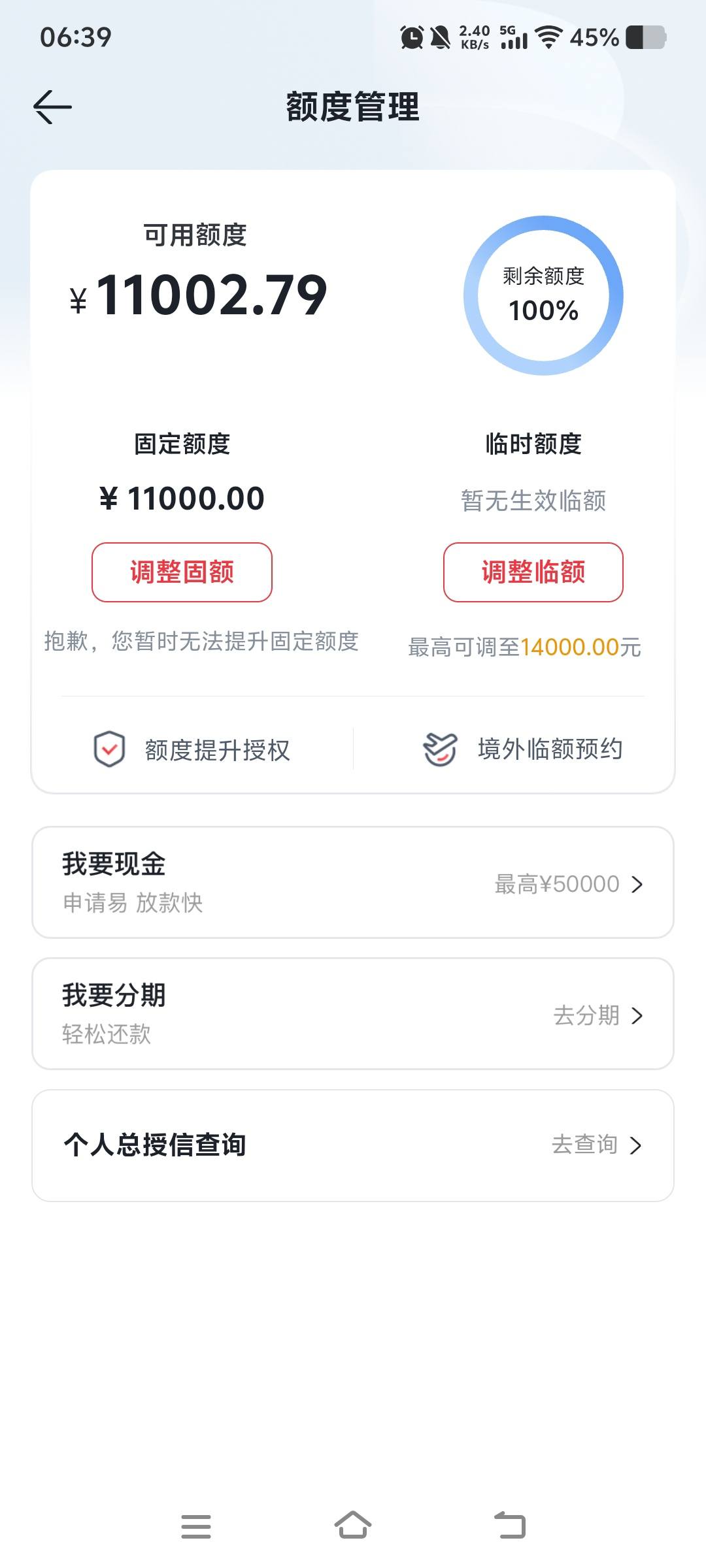Open 额度提升授权

(x=192, y=749)
